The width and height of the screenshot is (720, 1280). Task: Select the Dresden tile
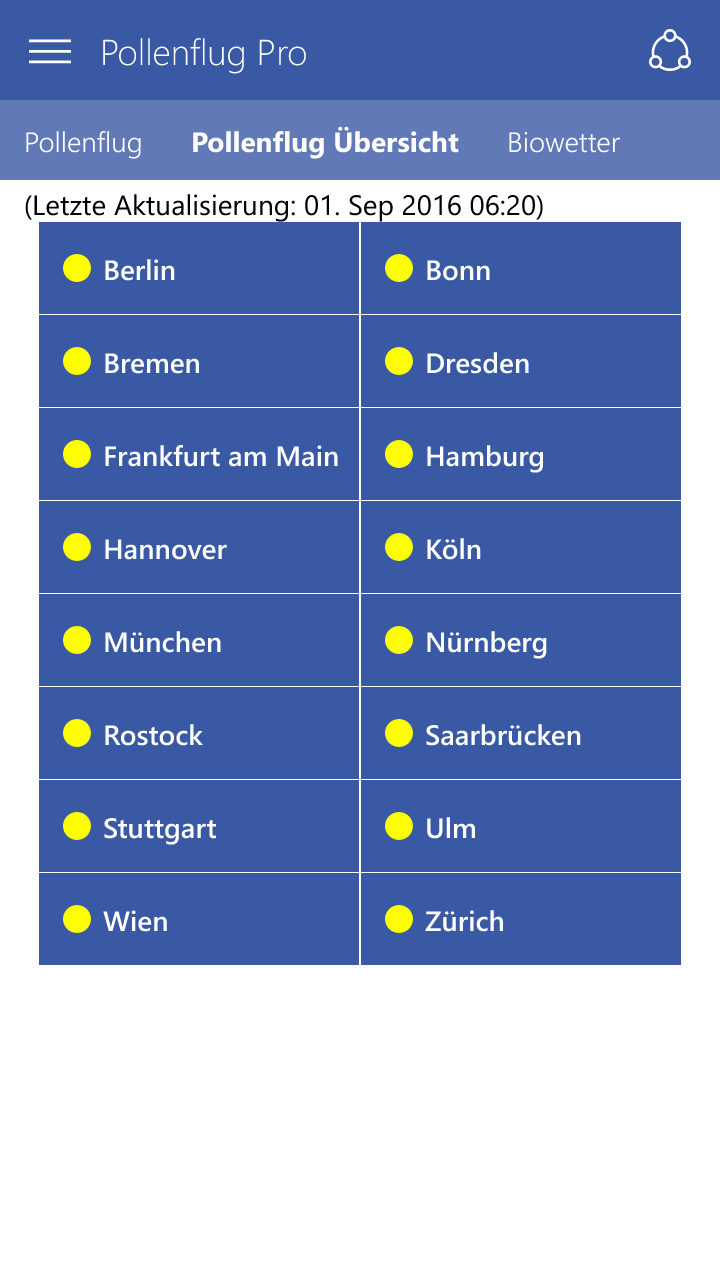click(520, 362)
